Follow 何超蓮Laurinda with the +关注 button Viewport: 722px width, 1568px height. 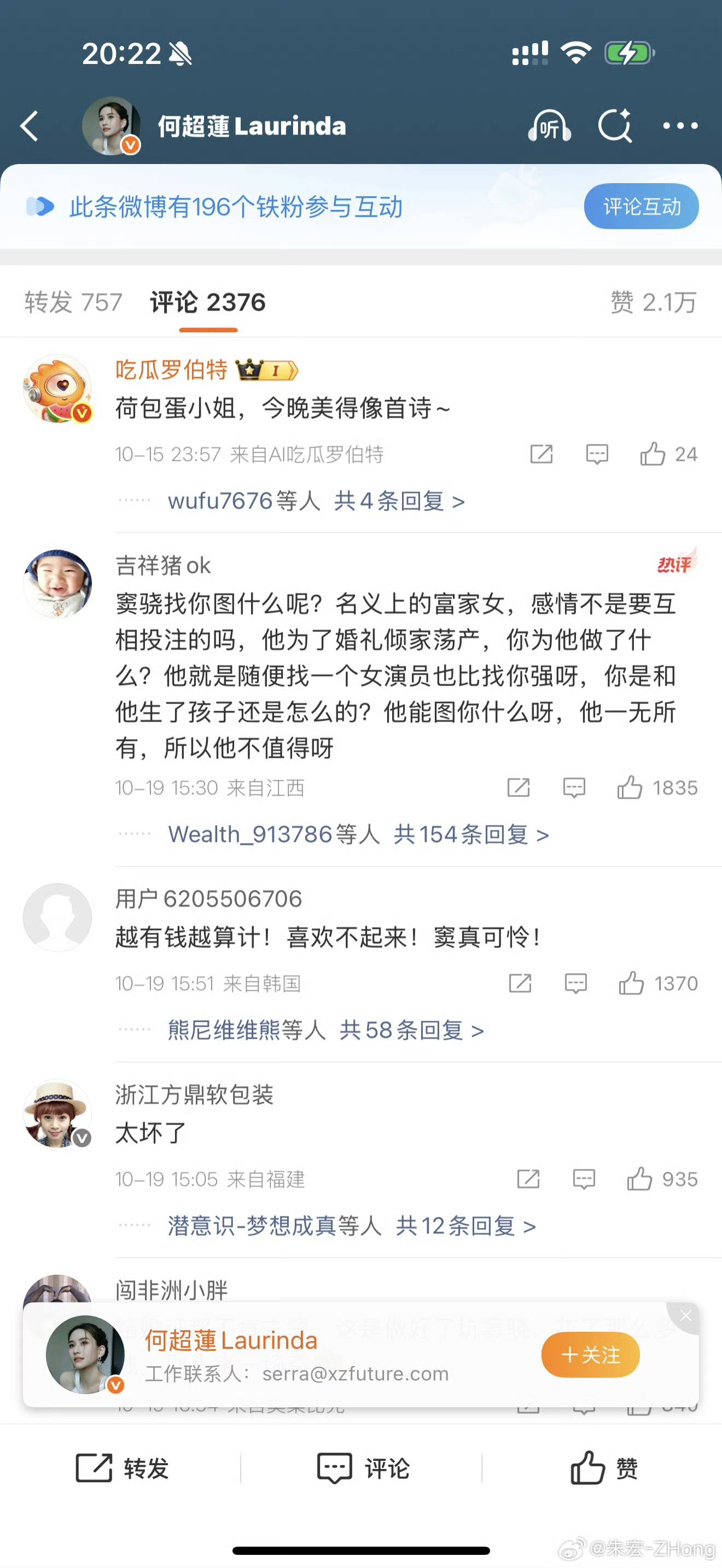[590, 1355]
